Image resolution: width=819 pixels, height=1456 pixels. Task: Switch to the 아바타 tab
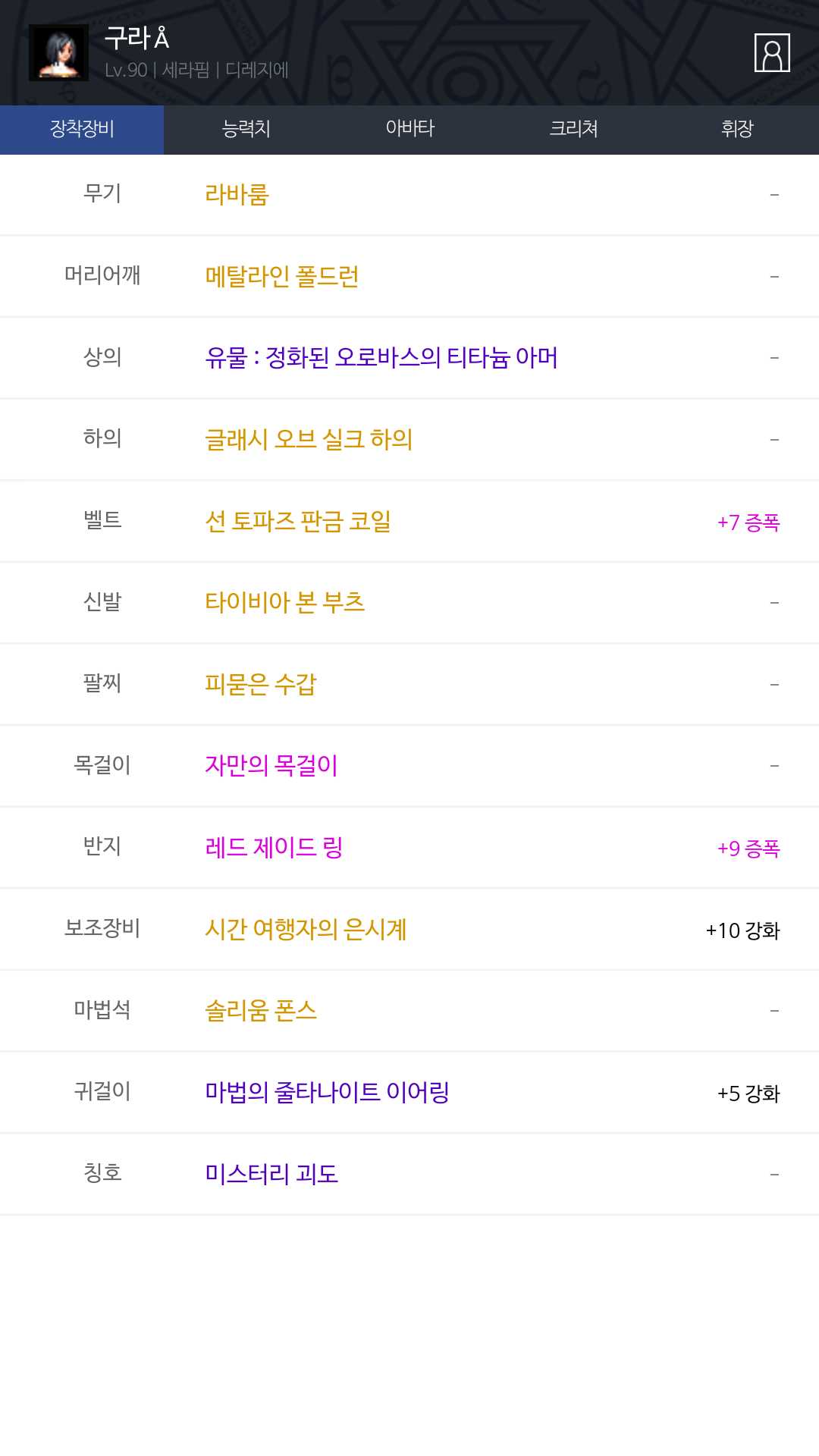click(409, 130)
